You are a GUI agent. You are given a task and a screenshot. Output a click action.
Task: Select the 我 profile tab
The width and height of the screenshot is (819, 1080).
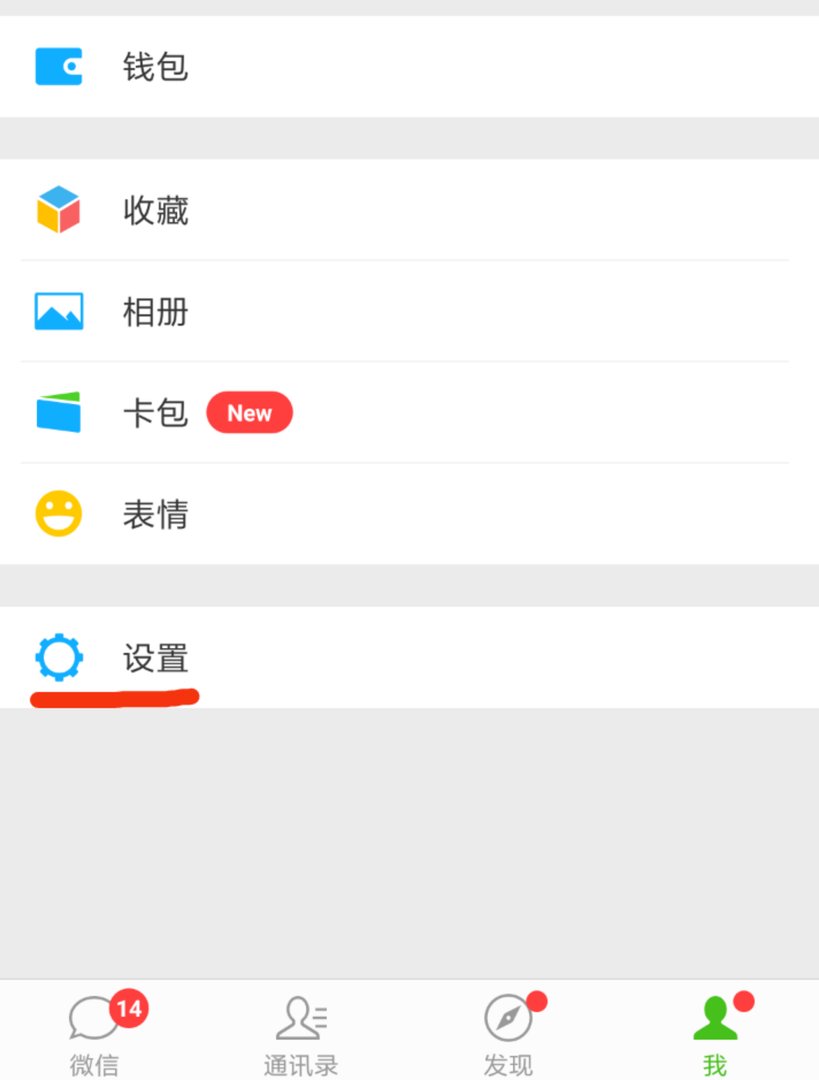(714, 1032)
